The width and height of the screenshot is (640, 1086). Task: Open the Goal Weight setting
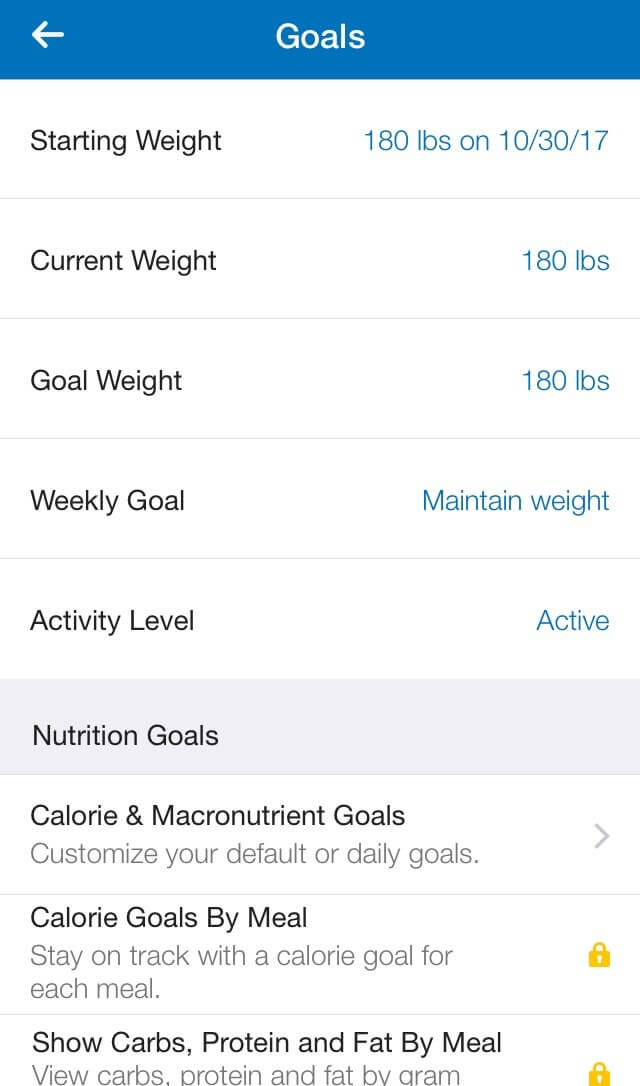tap(320, 379)
